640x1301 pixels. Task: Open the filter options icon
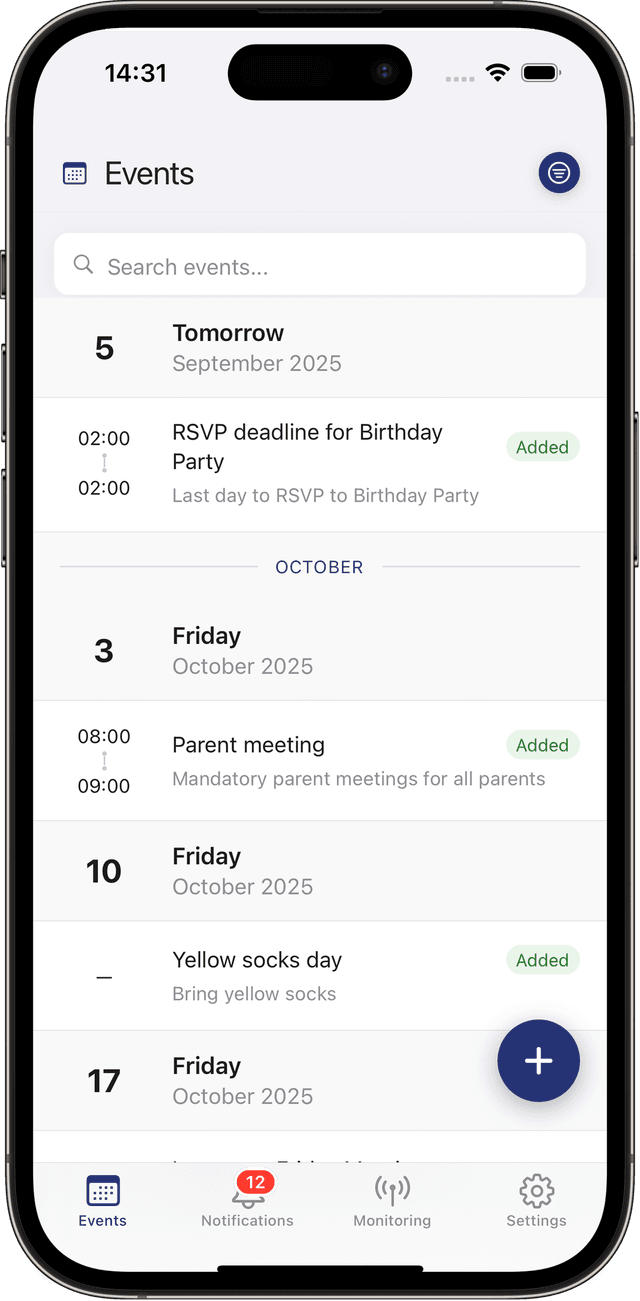coord(559,173)
